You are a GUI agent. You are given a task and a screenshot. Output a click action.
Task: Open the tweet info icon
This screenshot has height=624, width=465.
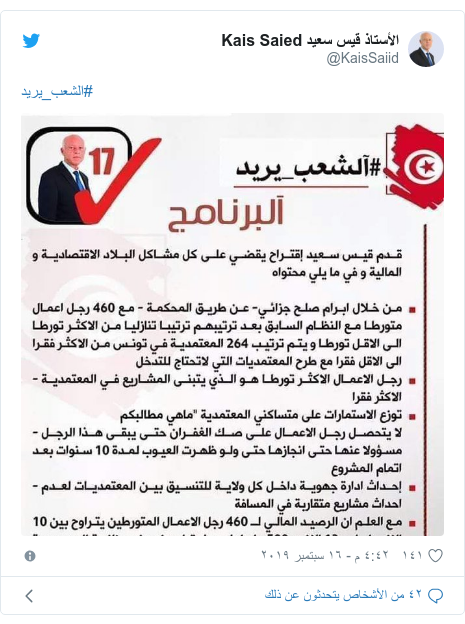pyautogui.click(x=30, y=556)
